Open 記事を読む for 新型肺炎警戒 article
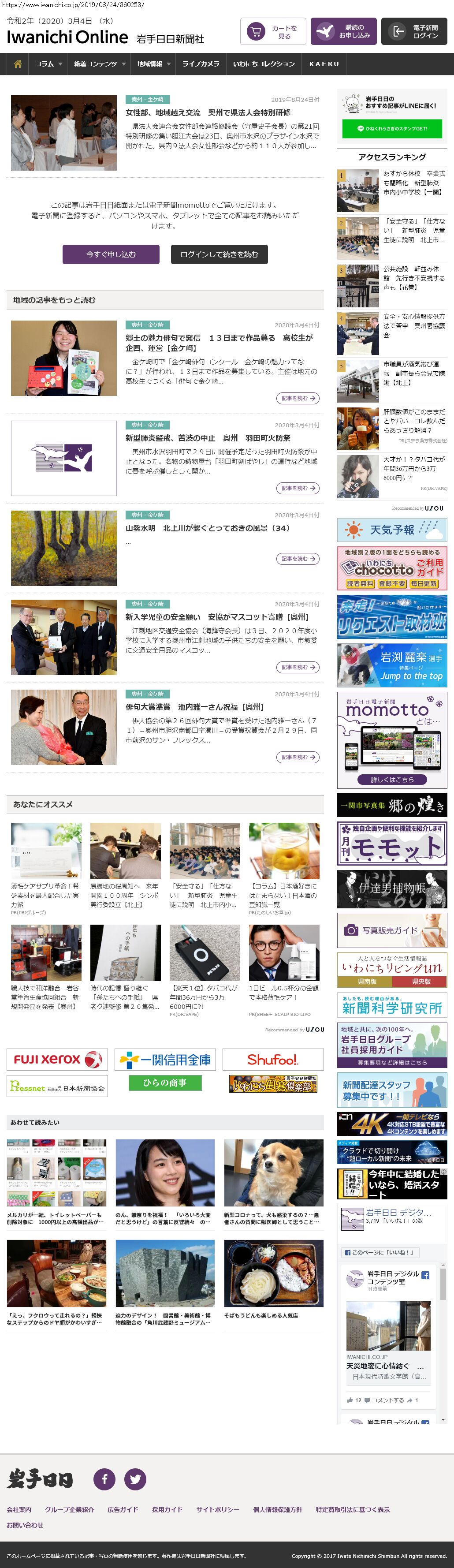454x1568 pixels. [x=298, y=488]
